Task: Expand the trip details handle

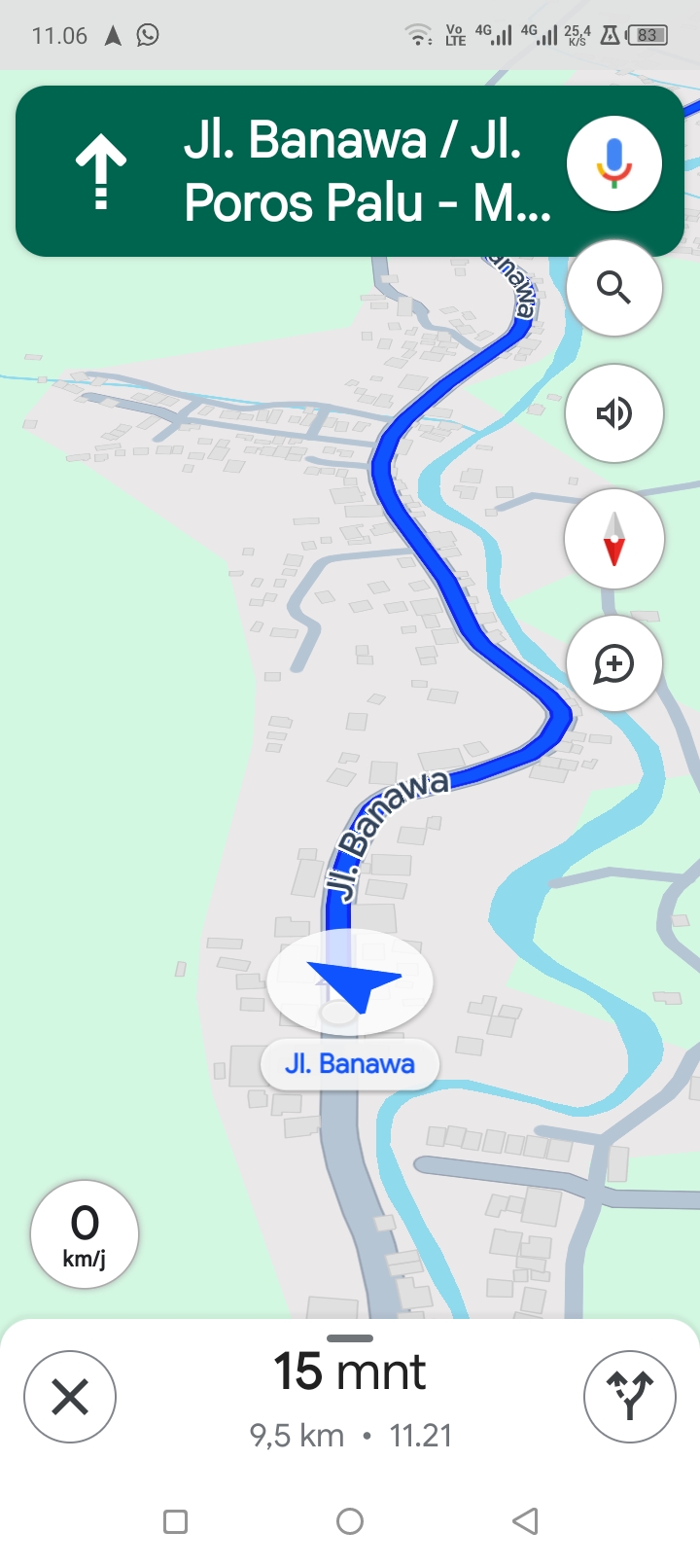Action: (350, 1338)
